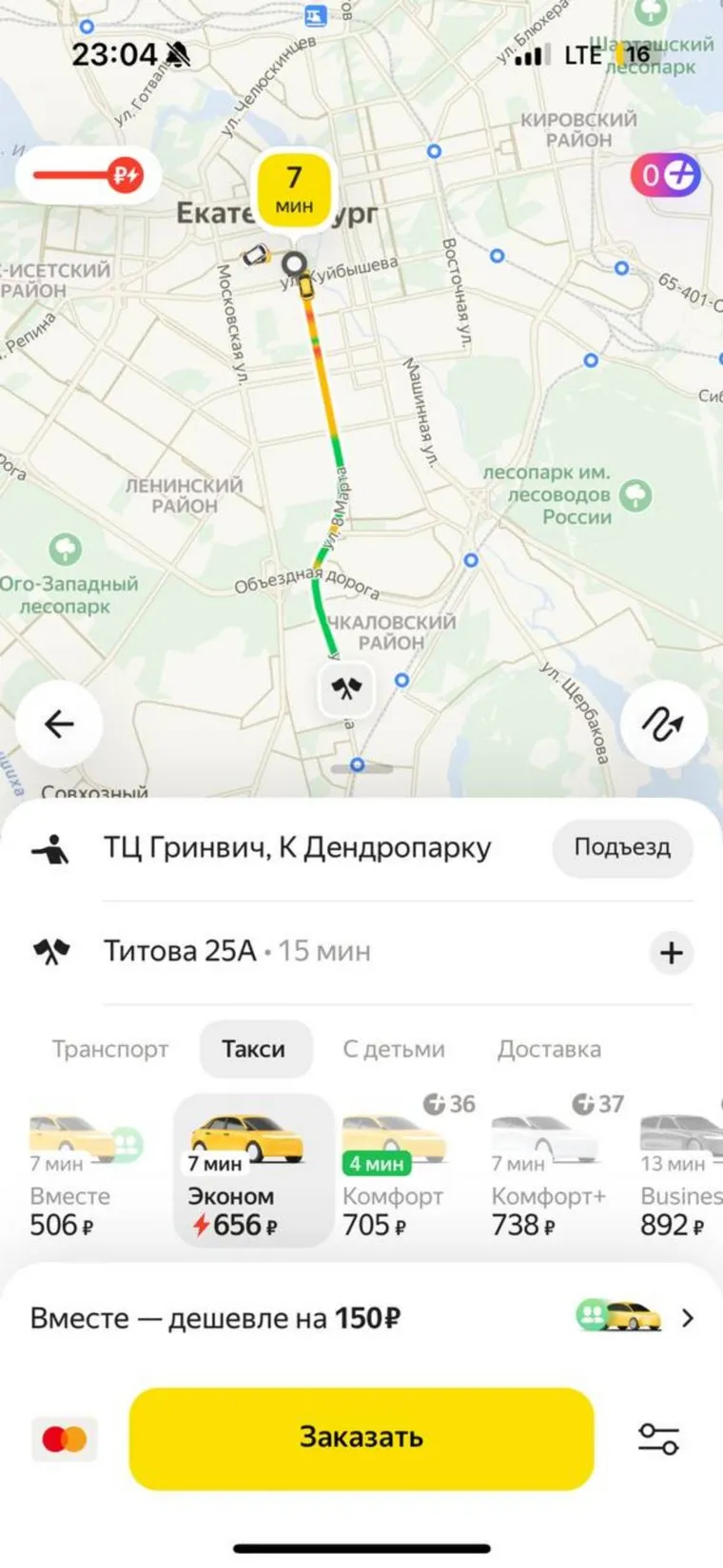Image resolution: width=723 pixels, height=1568 pixels.
Task: Select the Такси tab
Action: (254, 1049)
